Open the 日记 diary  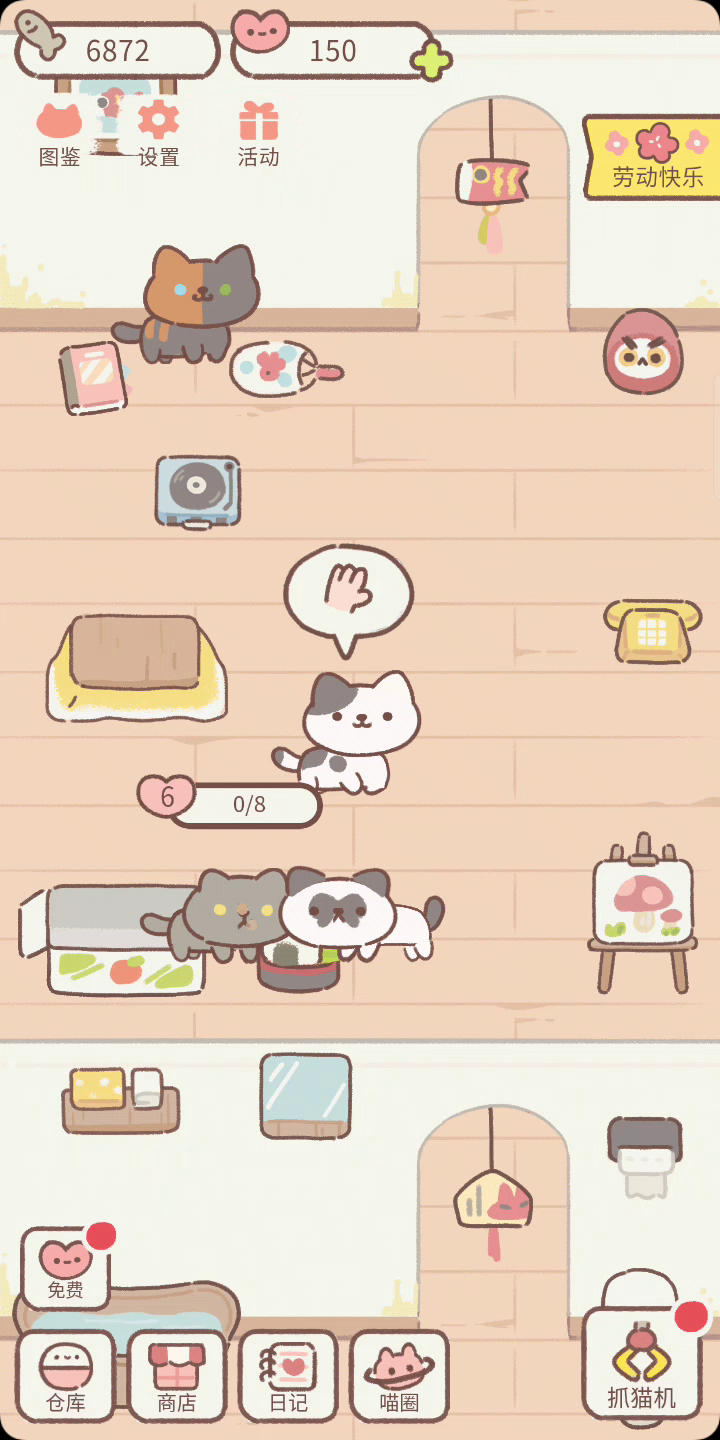[x=288, y=1376]
